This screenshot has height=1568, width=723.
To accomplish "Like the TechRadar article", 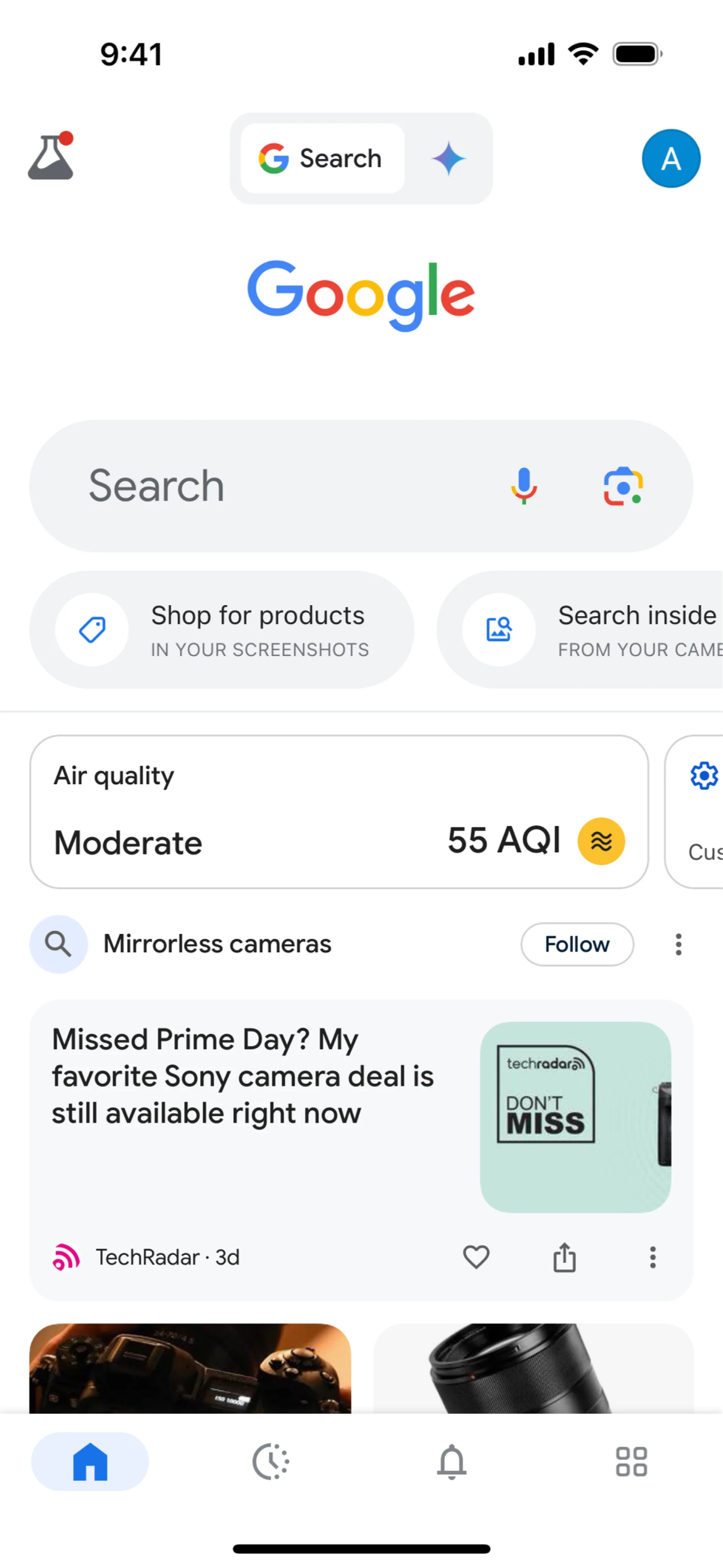I will pyautogui.click(x=476, y=1257).
